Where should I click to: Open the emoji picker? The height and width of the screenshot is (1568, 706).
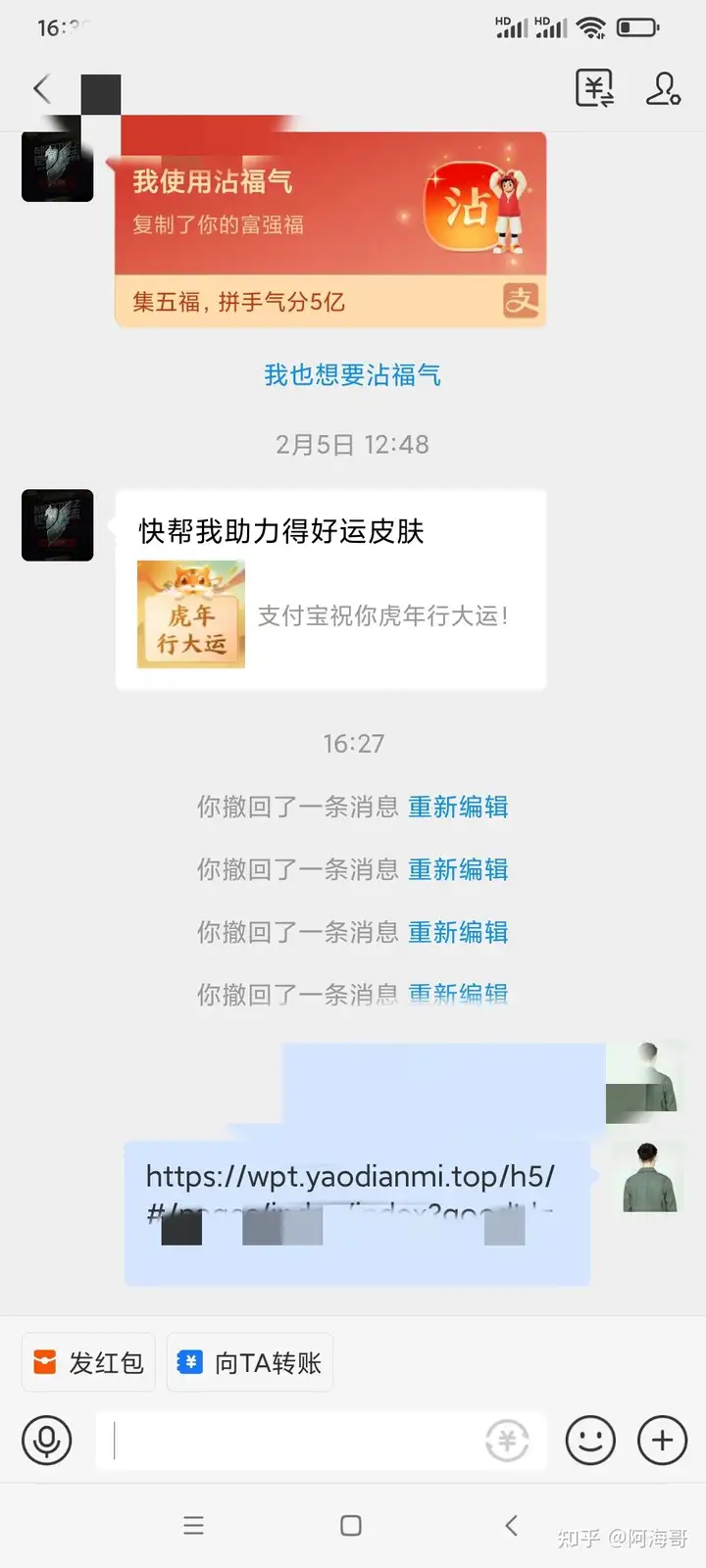[x=590, y=1441]
